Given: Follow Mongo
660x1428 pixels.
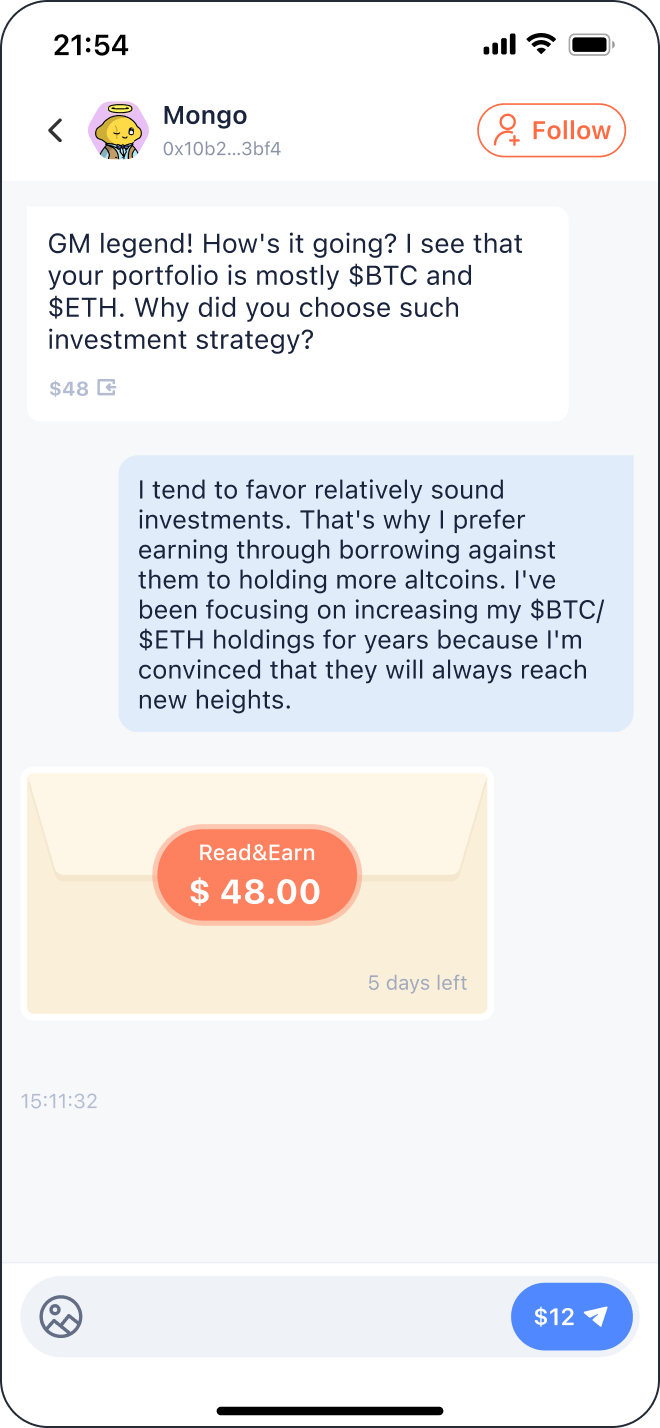Looking at the screenshot, I should pos(551,131).
